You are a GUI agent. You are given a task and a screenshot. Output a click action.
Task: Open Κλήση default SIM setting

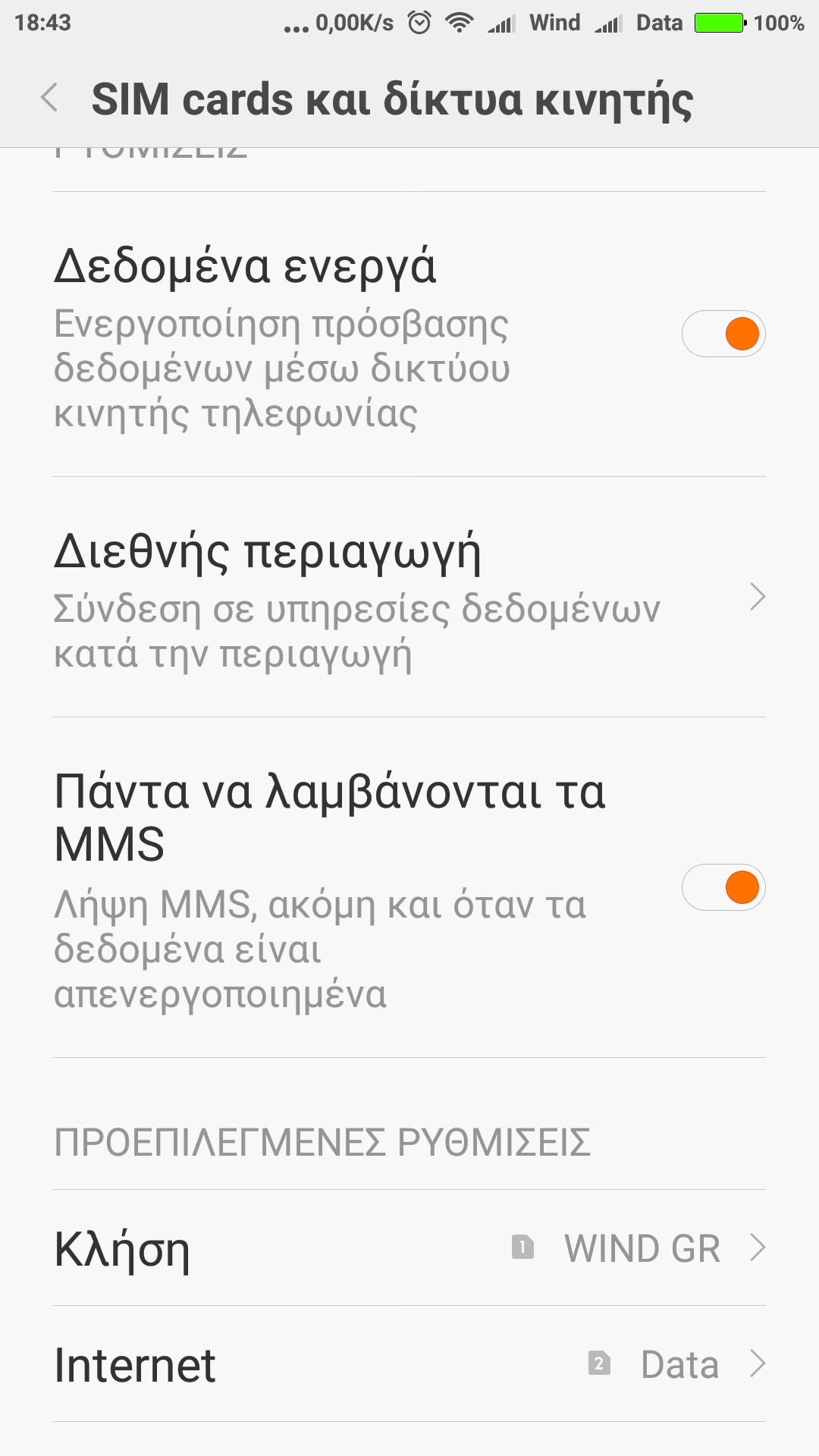click(x=409, y=1248)
